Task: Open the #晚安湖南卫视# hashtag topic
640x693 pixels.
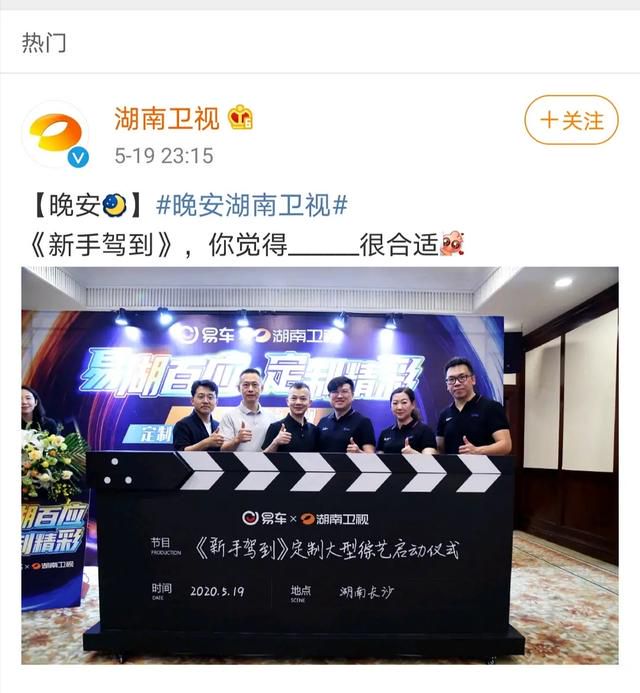Action: coord(252,205)
